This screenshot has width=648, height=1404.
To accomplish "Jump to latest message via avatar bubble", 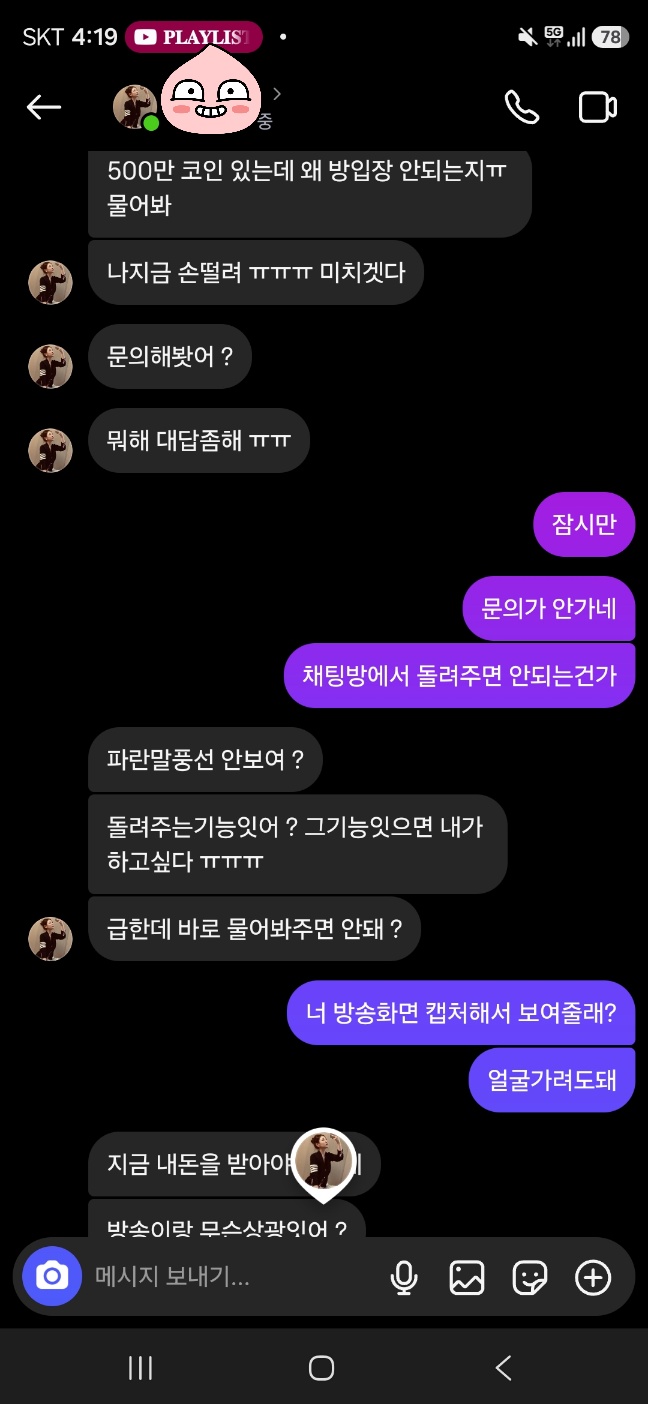I will pos(323,1162).
